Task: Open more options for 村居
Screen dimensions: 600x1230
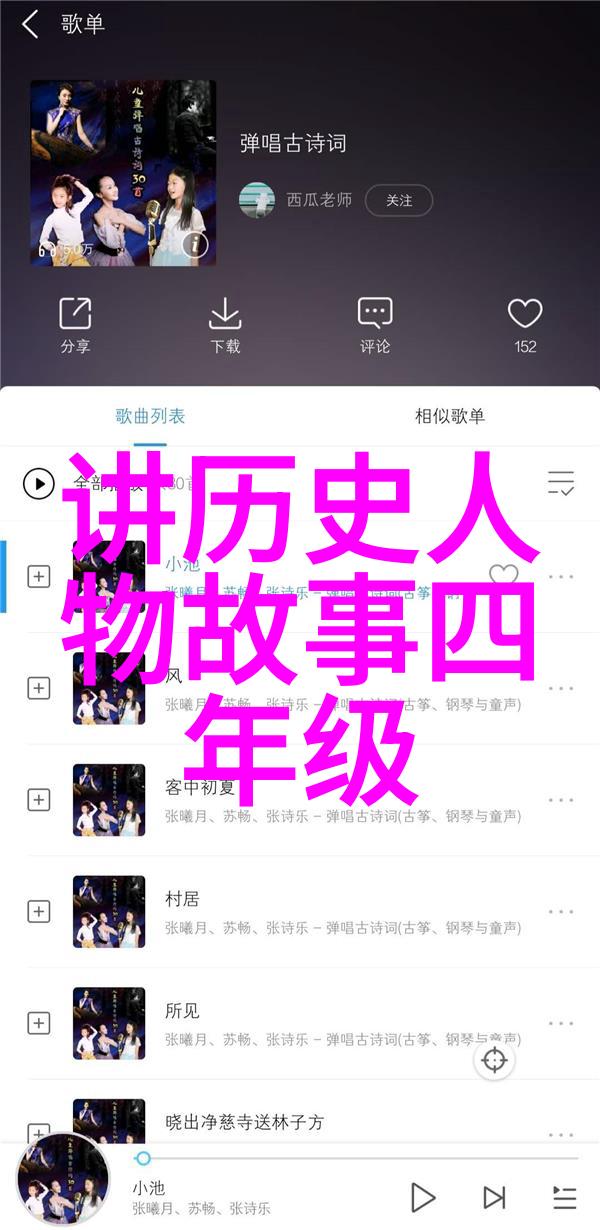Action: click(561, 912)
